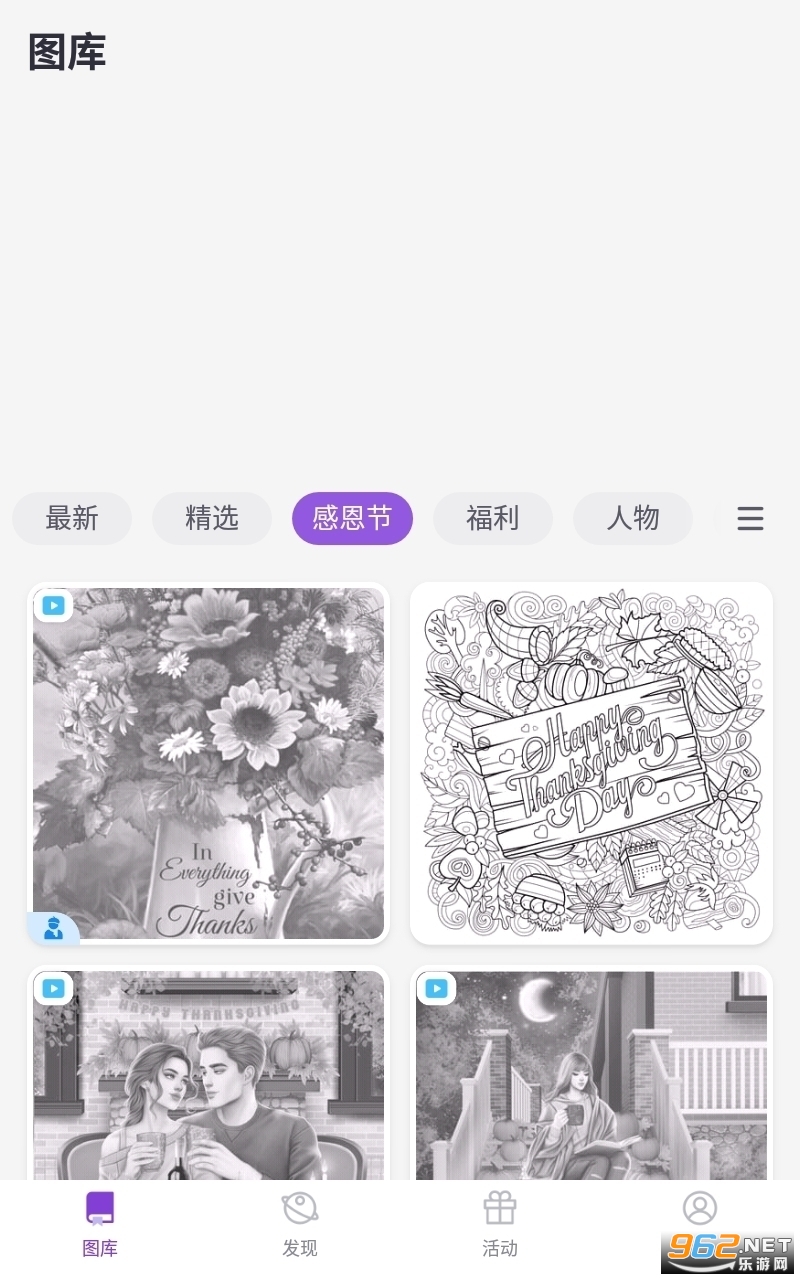Screen dimensions: 800x1280
Task: Open the girl on porch night picture
Action: click(x=591, y=1073)
